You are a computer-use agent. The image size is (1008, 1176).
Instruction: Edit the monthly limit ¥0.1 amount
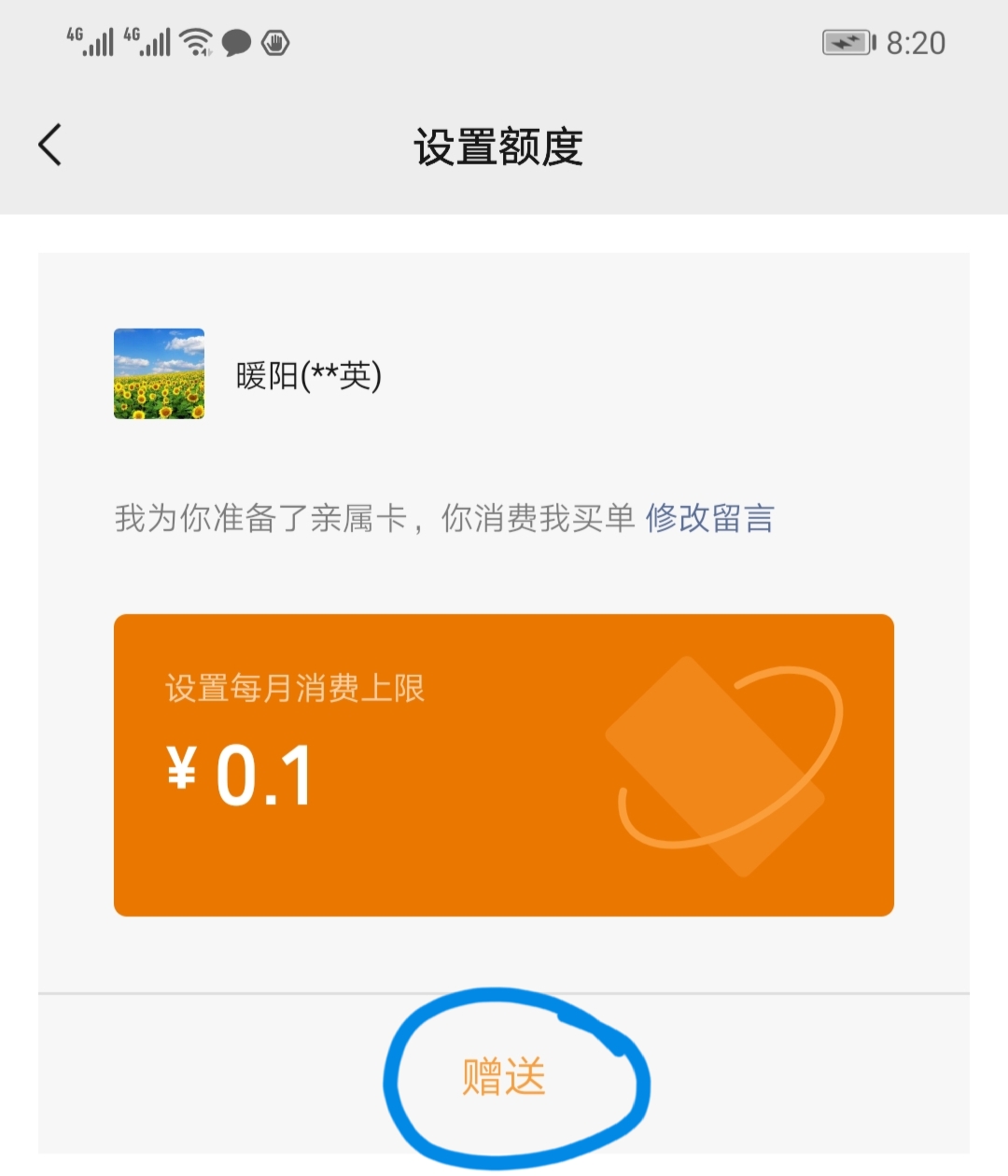(x=264, y=777)
